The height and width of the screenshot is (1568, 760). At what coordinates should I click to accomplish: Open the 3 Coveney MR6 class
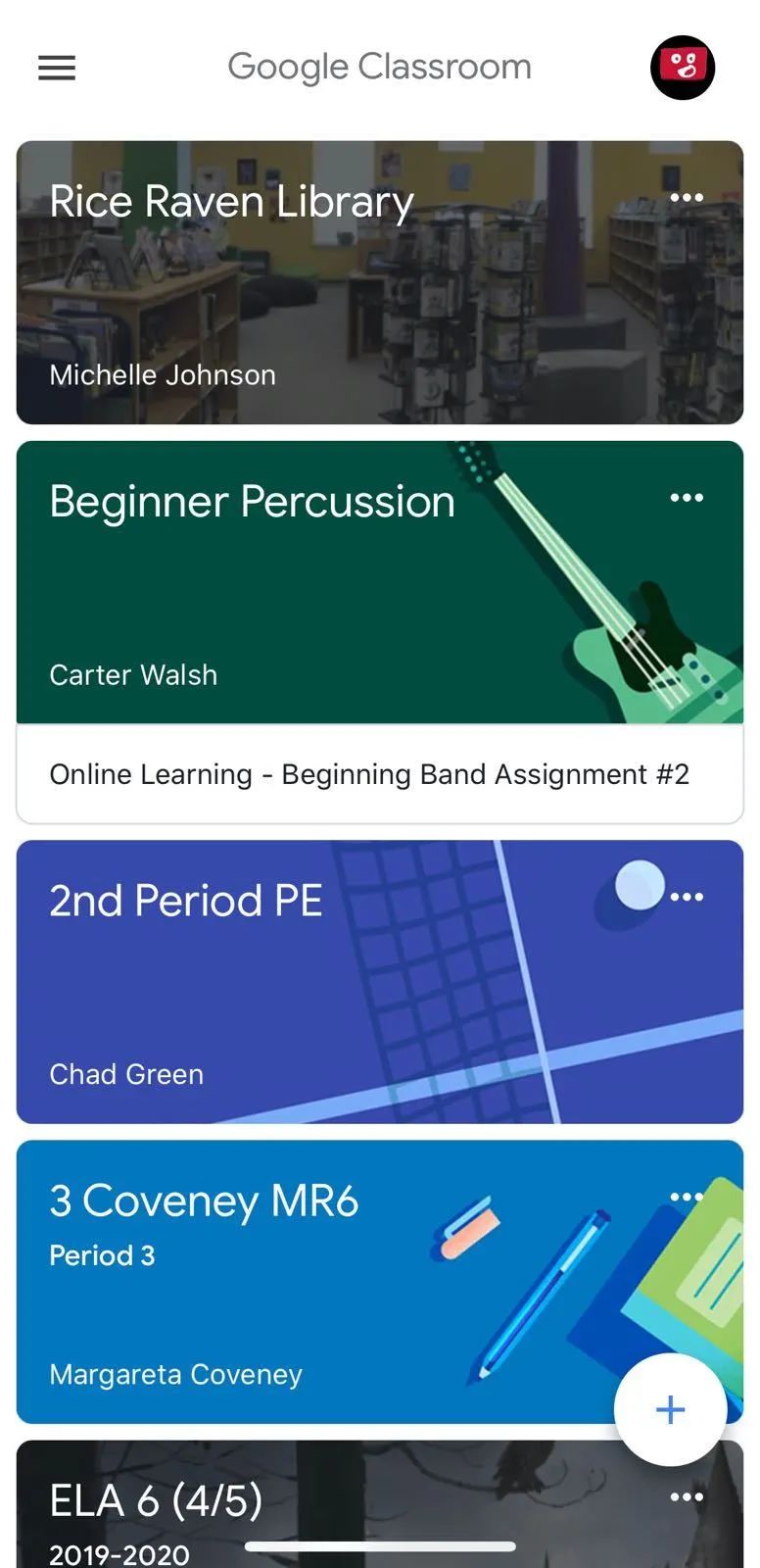pos(204,1201)
